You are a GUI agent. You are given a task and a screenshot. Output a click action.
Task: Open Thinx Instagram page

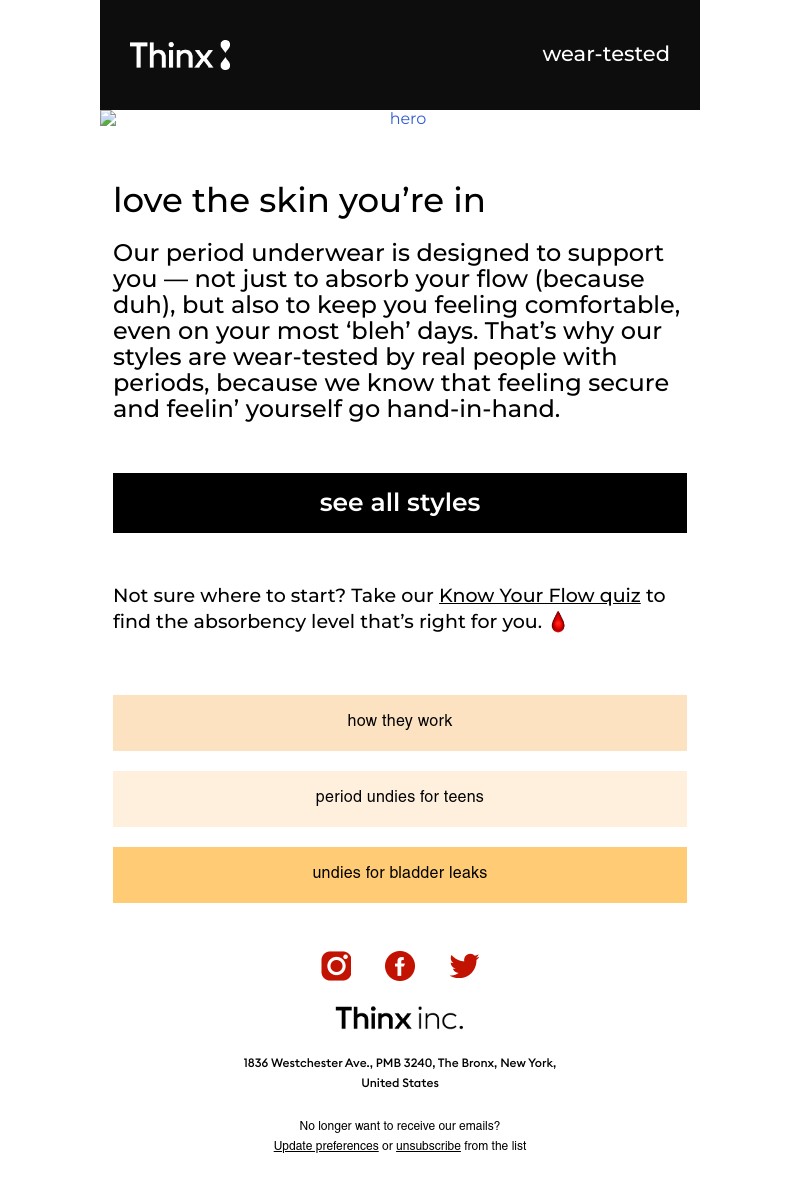pyautogui.click(x=336, y=966)
